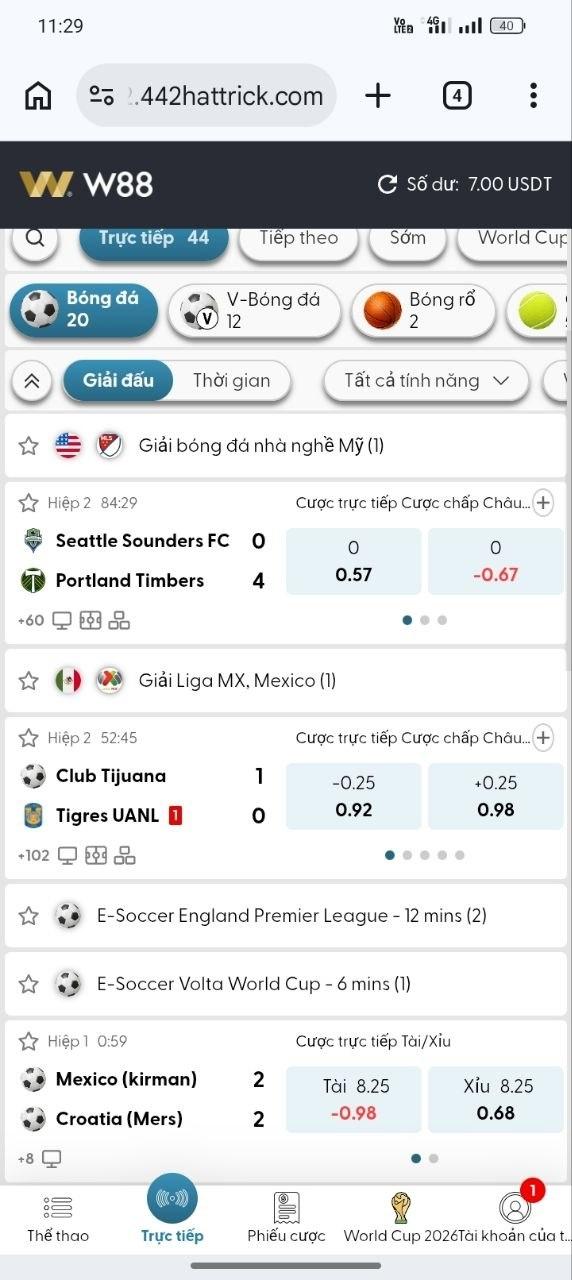Collapse all leagues with the double-chevron button
Screen dimensions: 572x1280
(32, 380)
